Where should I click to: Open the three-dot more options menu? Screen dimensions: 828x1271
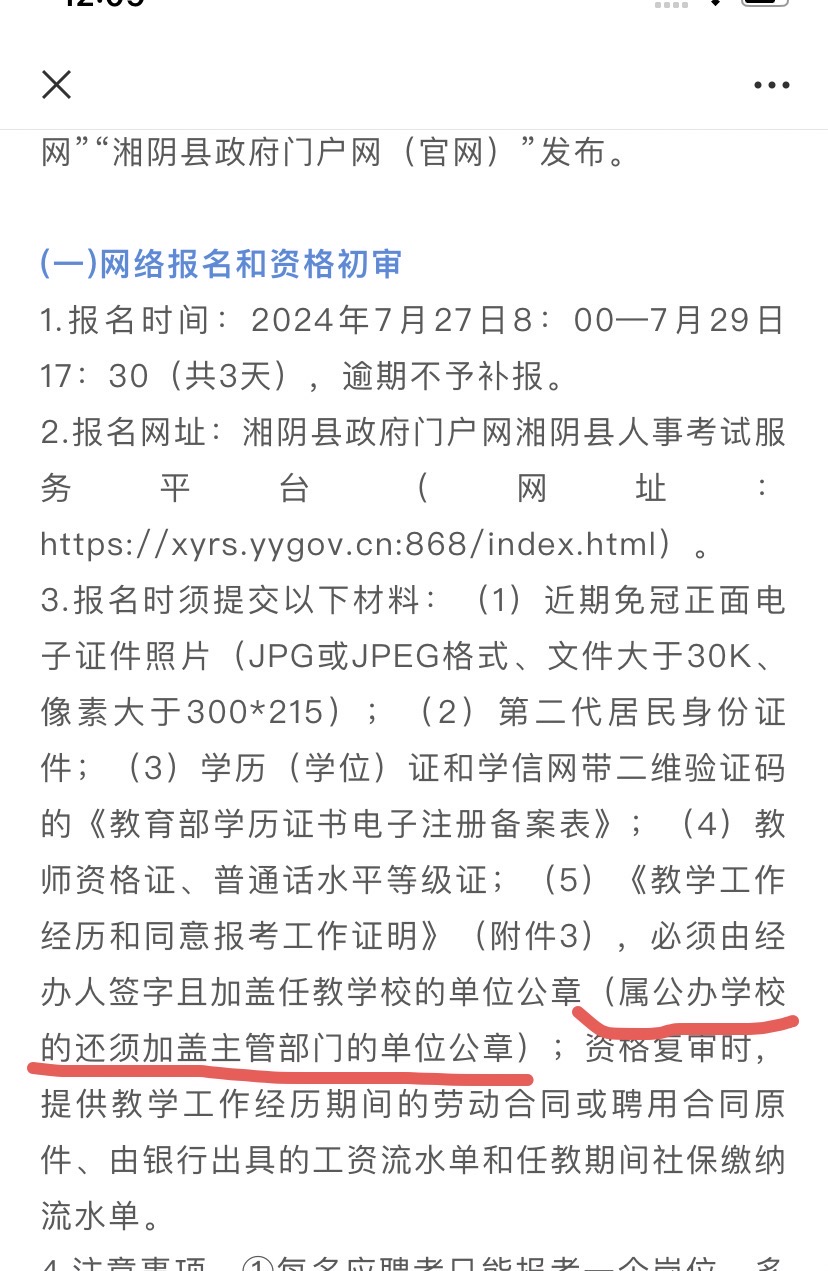tap(771, 86)
